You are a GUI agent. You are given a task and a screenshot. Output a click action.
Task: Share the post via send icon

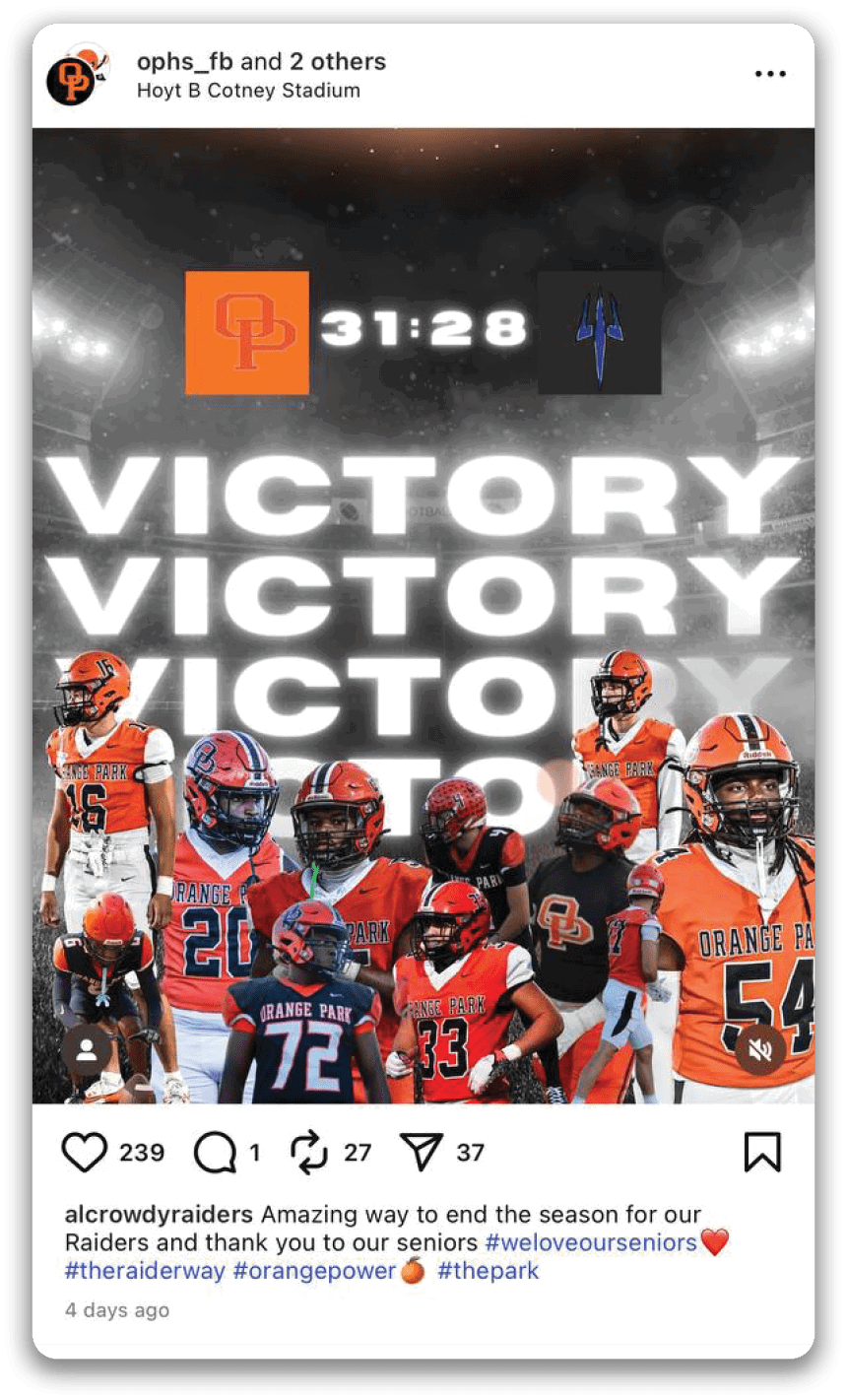pos(422,1153)
